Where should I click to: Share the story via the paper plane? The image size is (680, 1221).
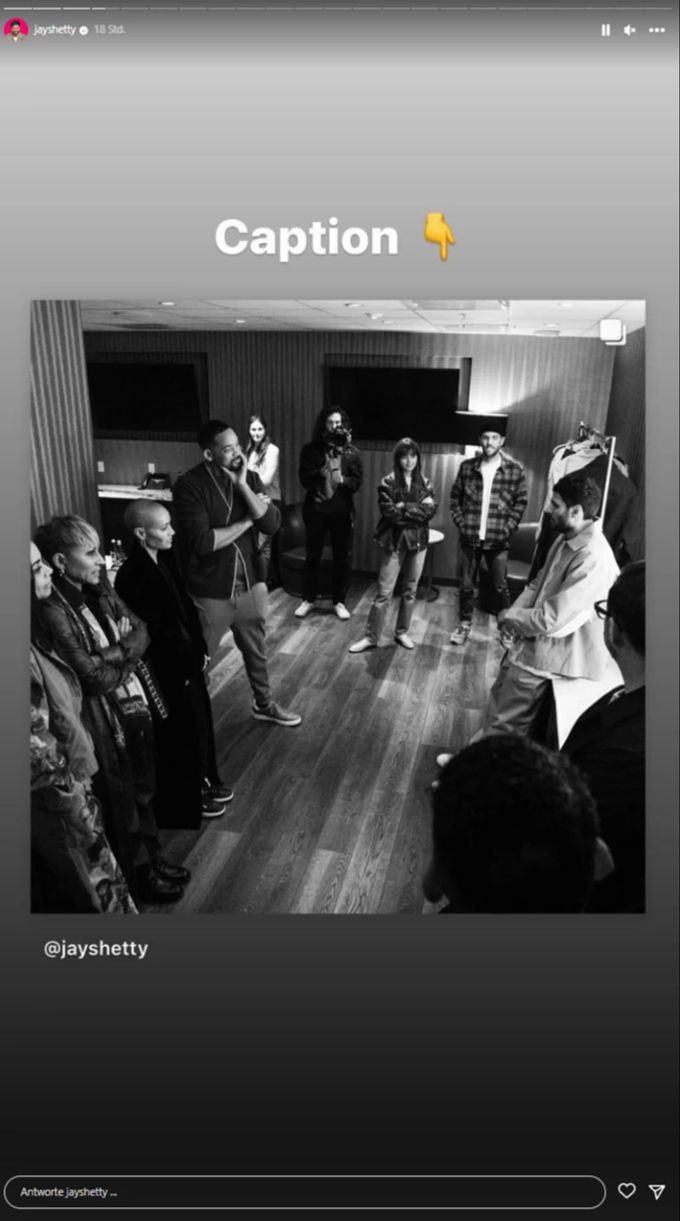point(657,1191)
